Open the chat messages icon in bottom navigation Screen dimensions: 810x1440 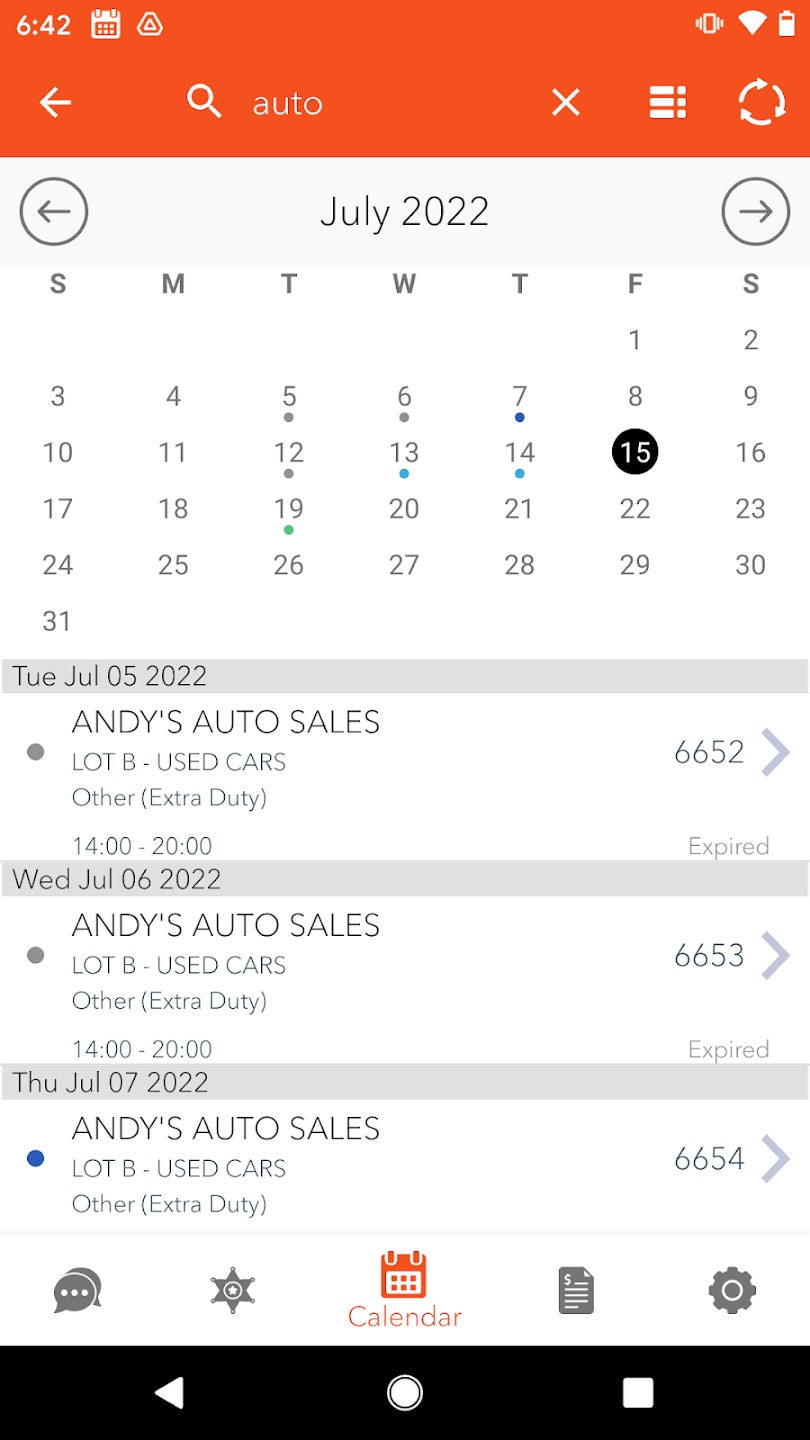[x=76, y=1290]
